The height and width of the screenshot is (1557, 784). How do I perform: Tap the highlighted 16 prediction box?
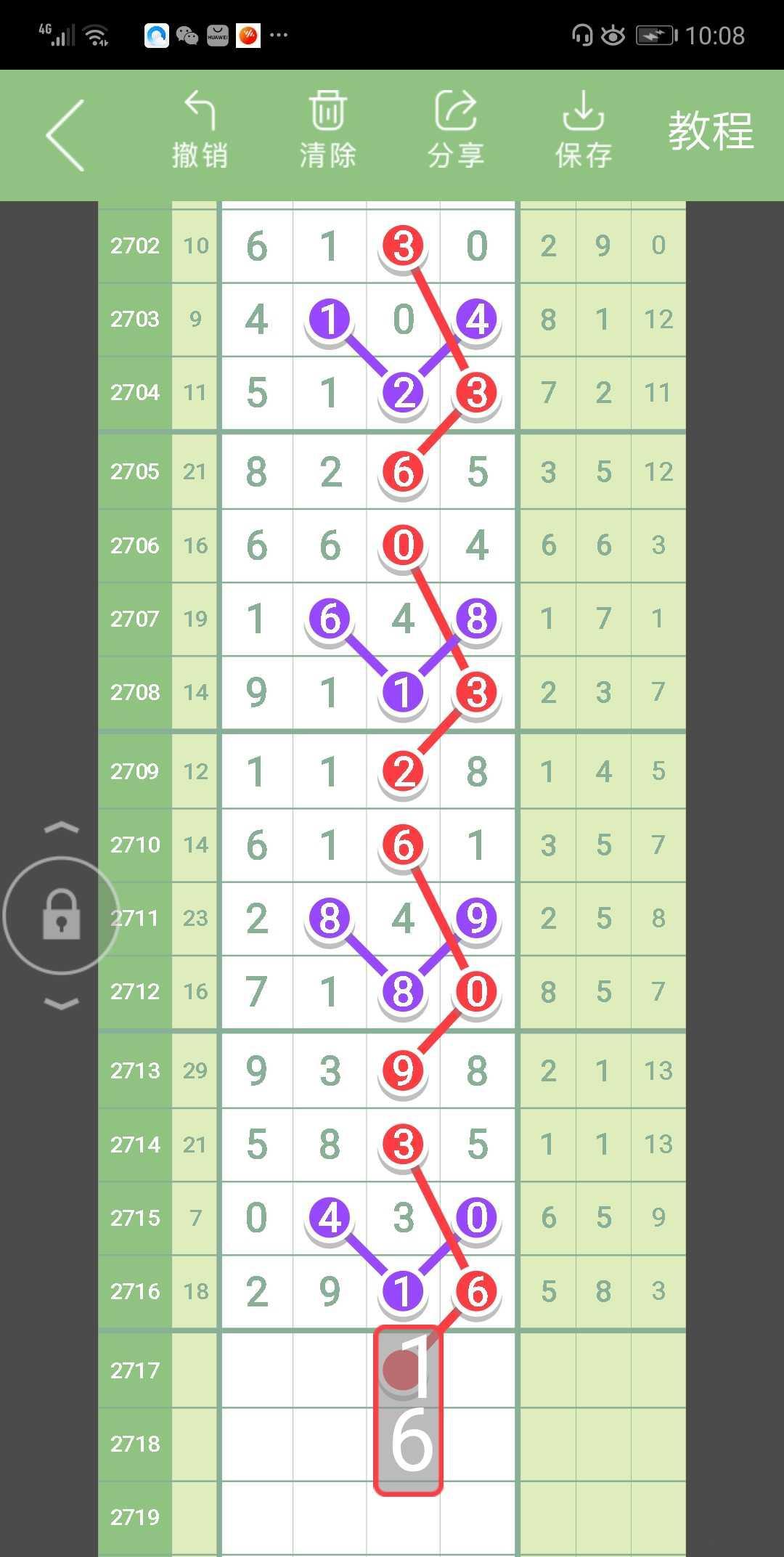408,1410
